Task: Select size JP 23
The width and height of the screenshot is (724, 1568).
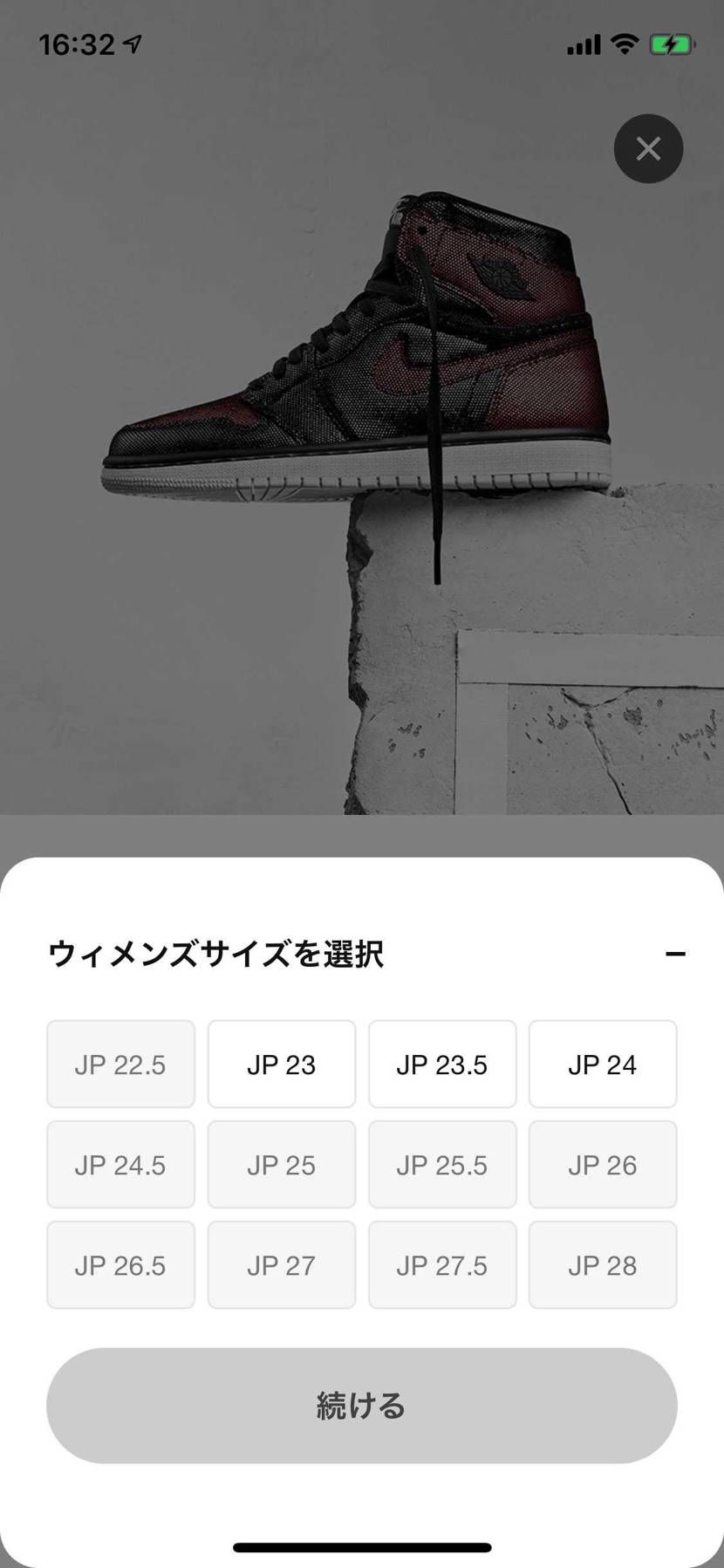Action: coord(281,1064)
